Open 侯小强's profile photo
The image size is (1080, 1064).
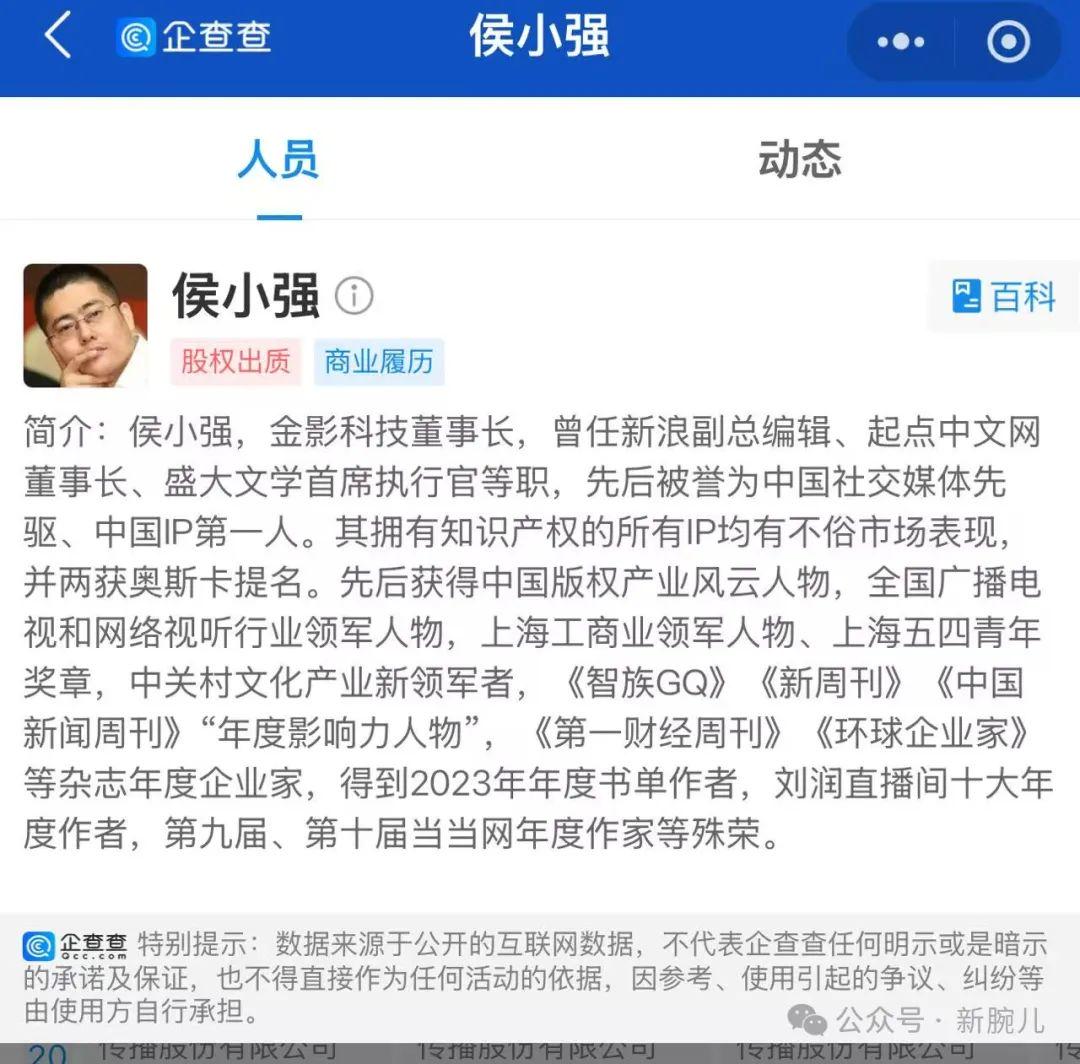coord(85,325)
